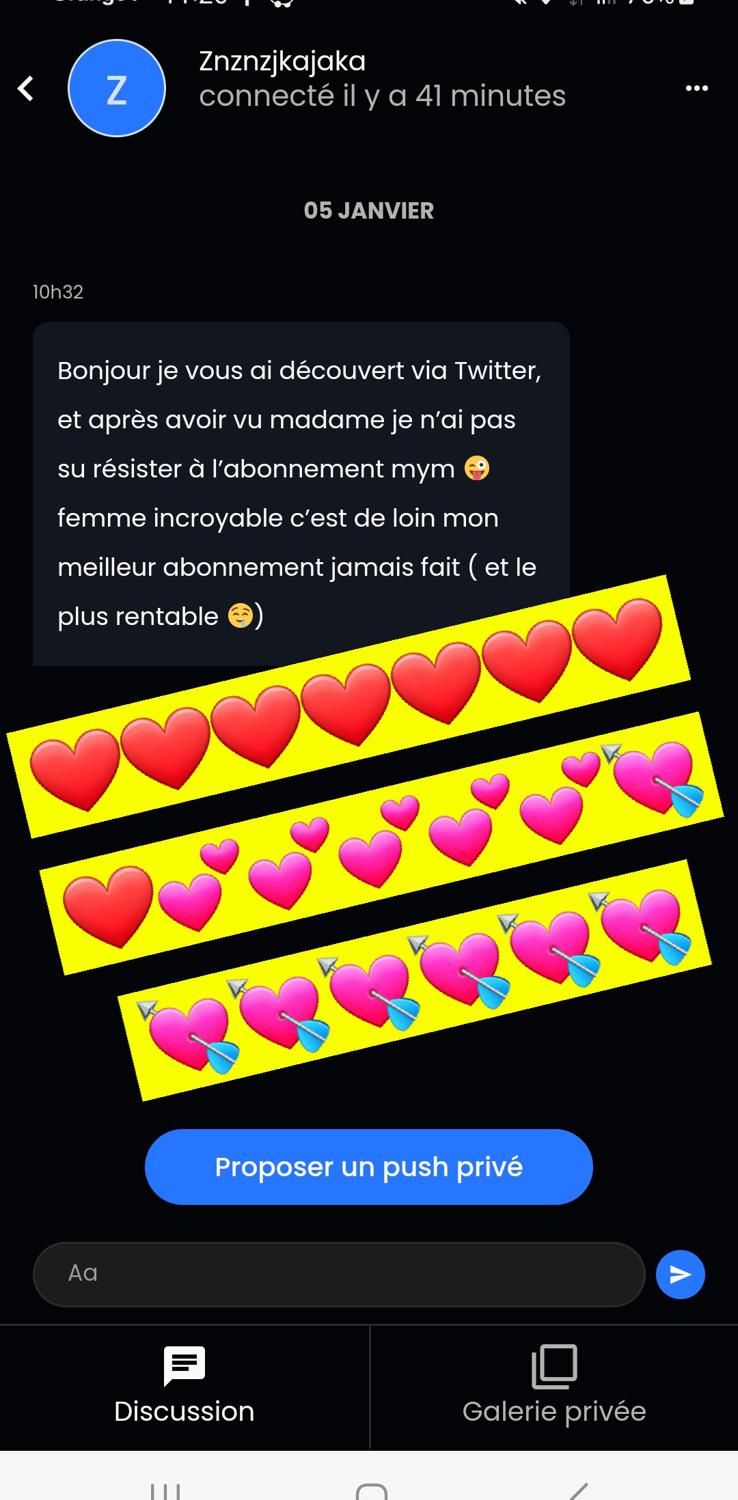Open the three-dot overflow menu
The height and width of the screenshot is (1500, 738).
pyautogui.click(x=696, y=88)
